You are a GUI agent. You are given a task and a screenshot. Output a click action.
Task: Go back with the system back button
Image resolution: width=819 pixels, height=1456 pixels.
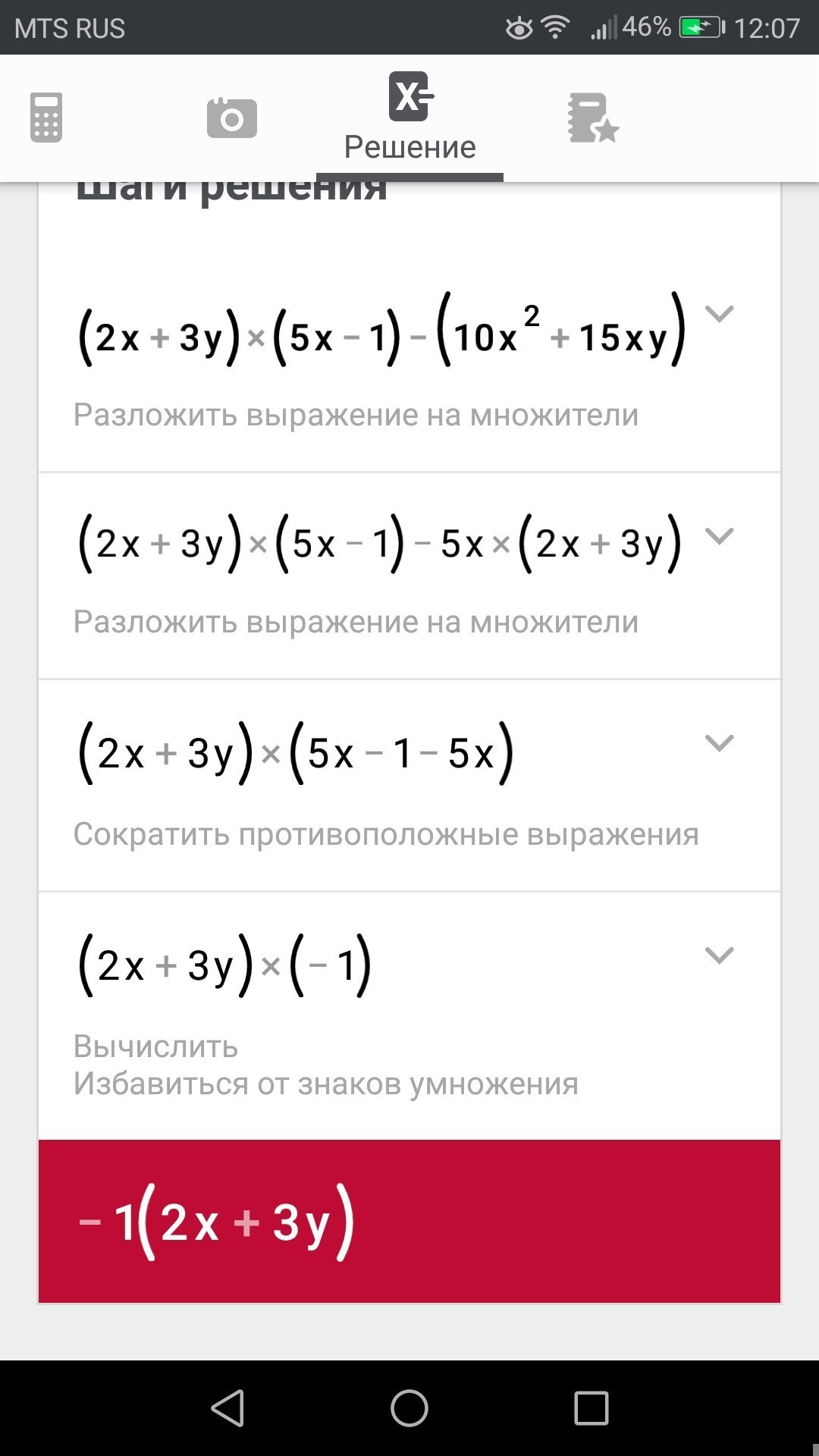[x=227, y=1408]
